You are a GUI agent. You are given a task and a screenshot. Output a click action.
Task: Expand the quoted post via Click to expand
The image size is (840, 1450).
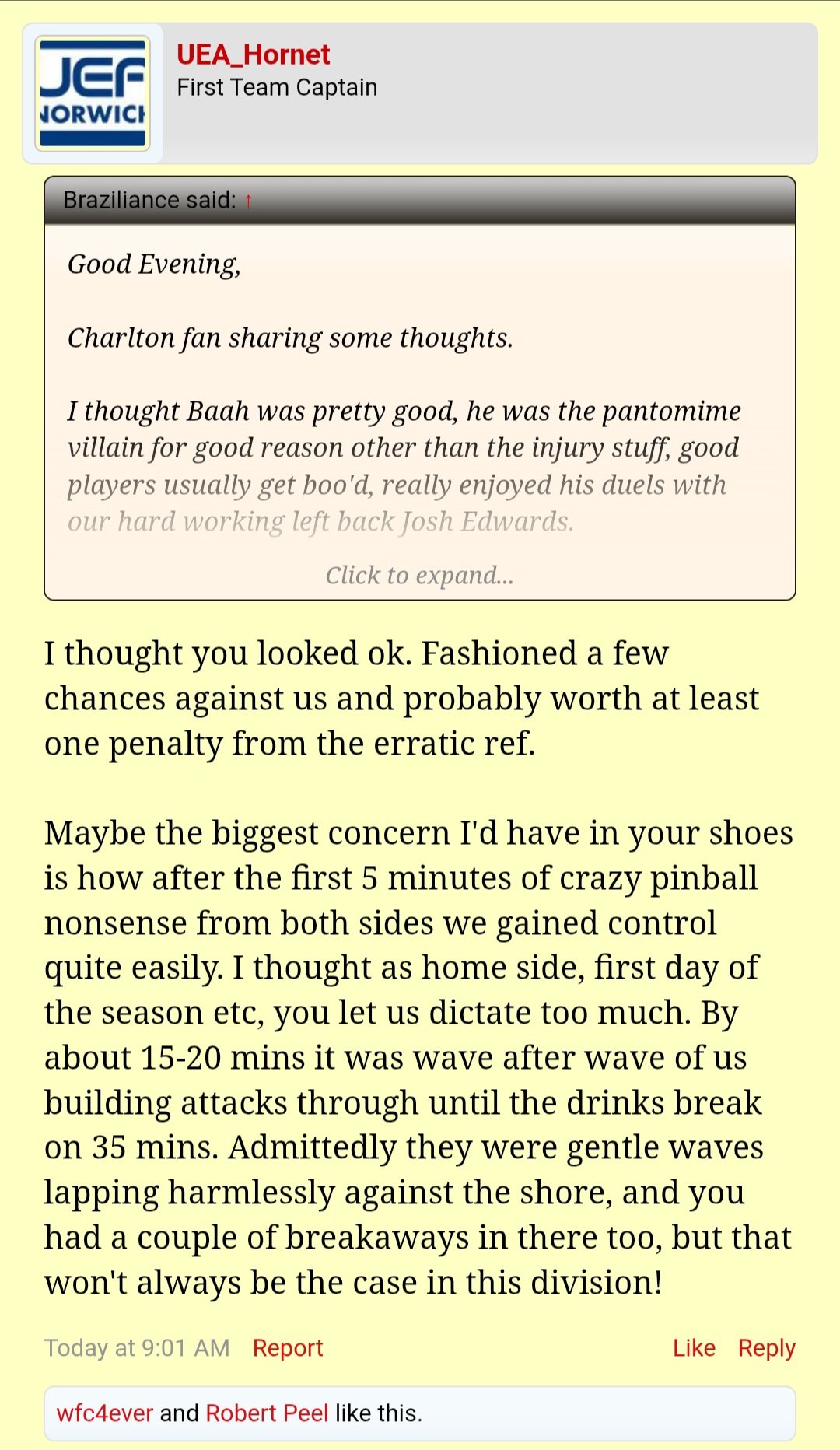coord(419,575)
